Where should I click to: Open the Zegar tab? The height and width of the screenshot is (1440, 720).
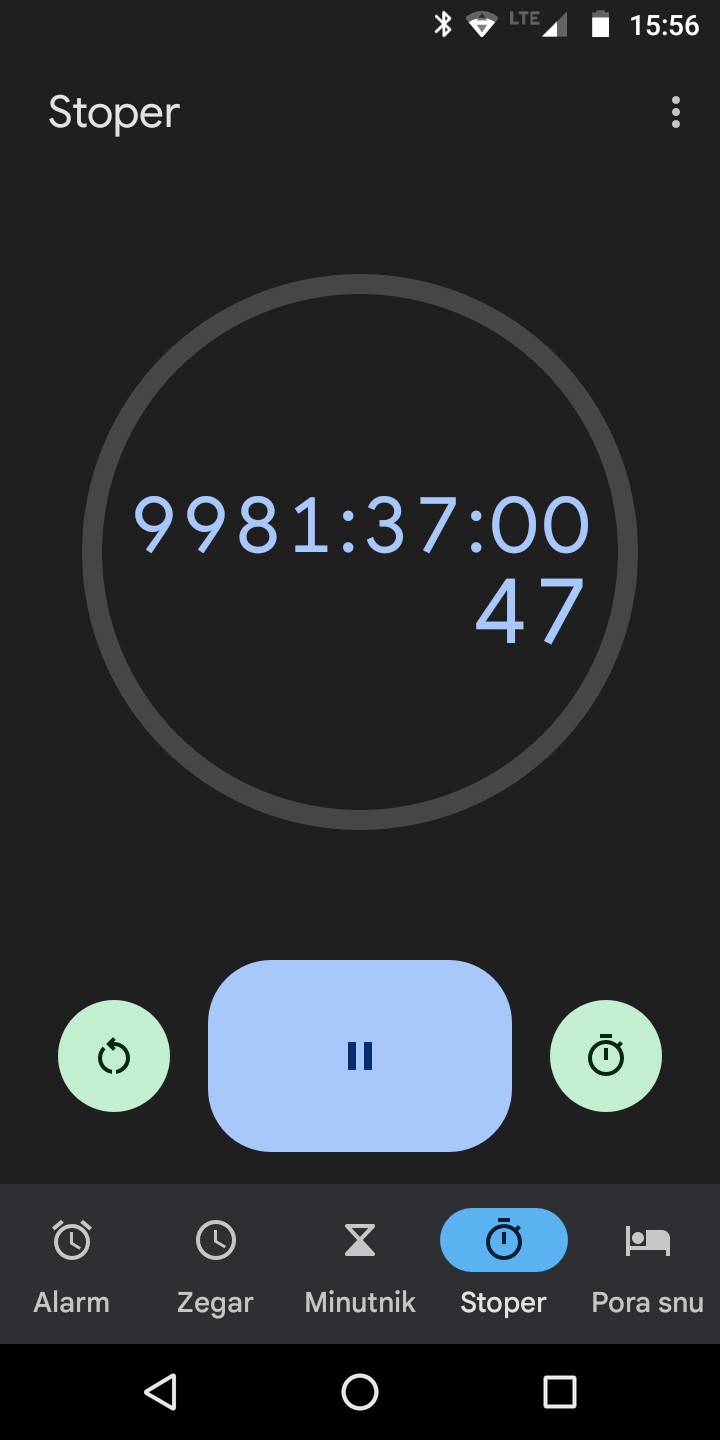click(x=215, y=1264)
